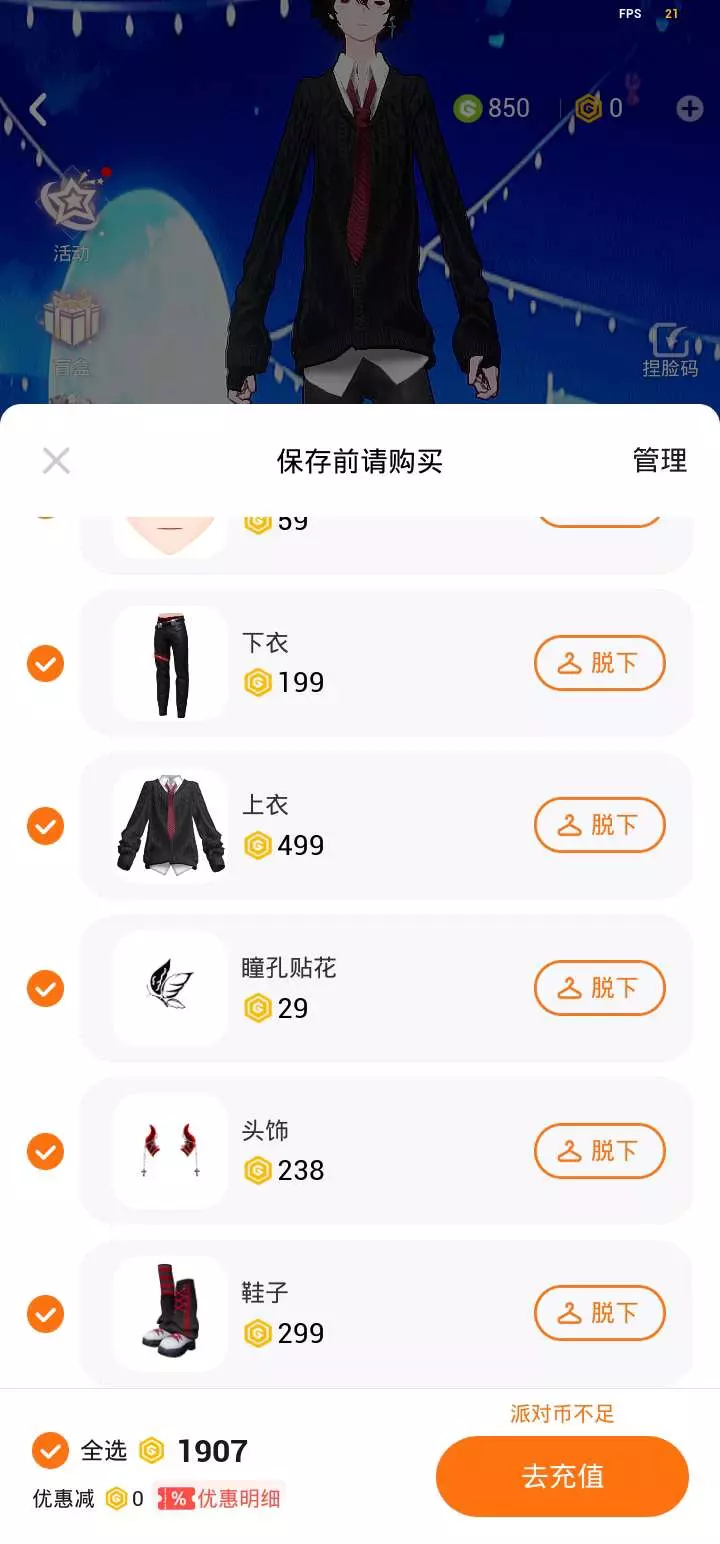Image resolution: width=720 pixels, height=1544 pixels.
Task: View 优惠明细 discount details
Action: point(220,1498)
